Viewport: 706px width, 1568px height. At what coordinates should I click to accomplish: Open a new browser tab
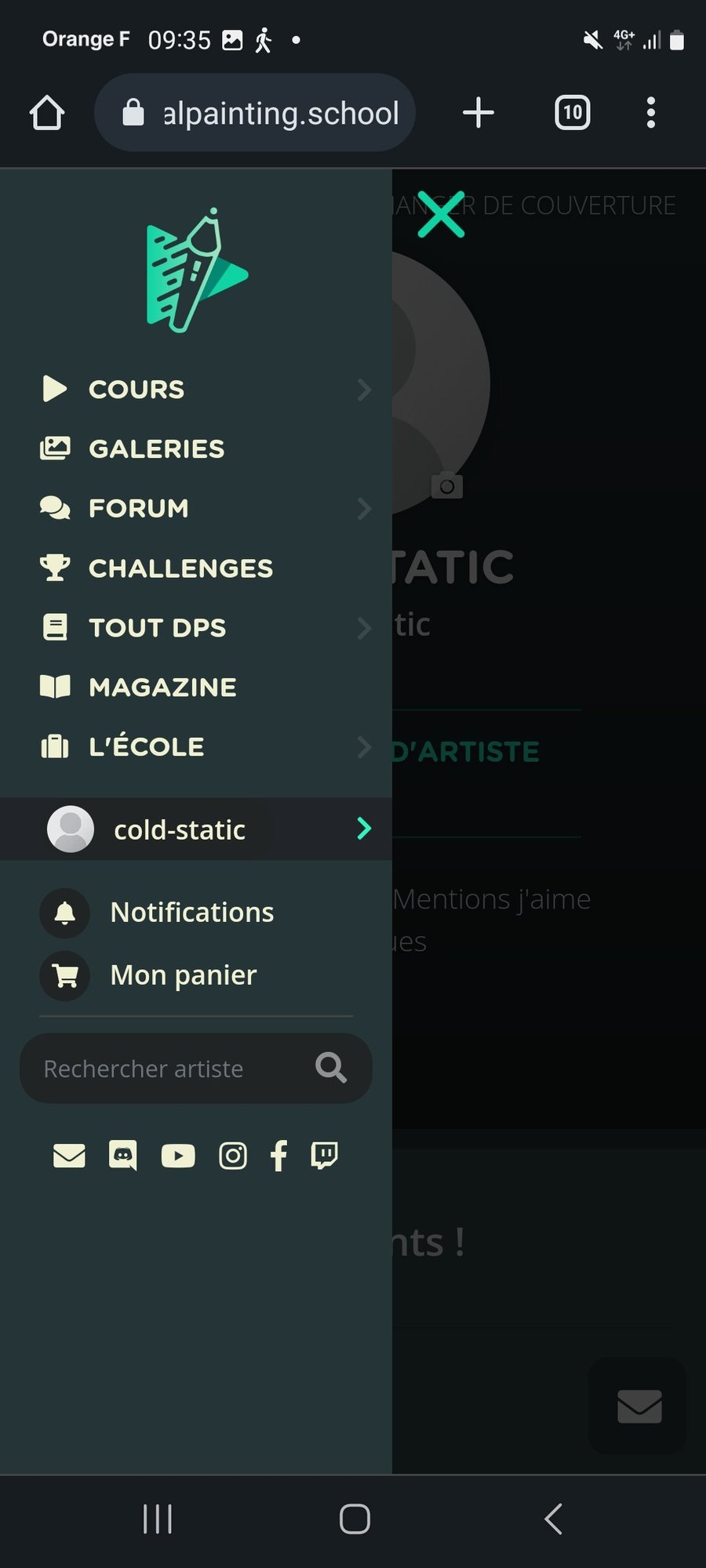click(x=479, y=113)
